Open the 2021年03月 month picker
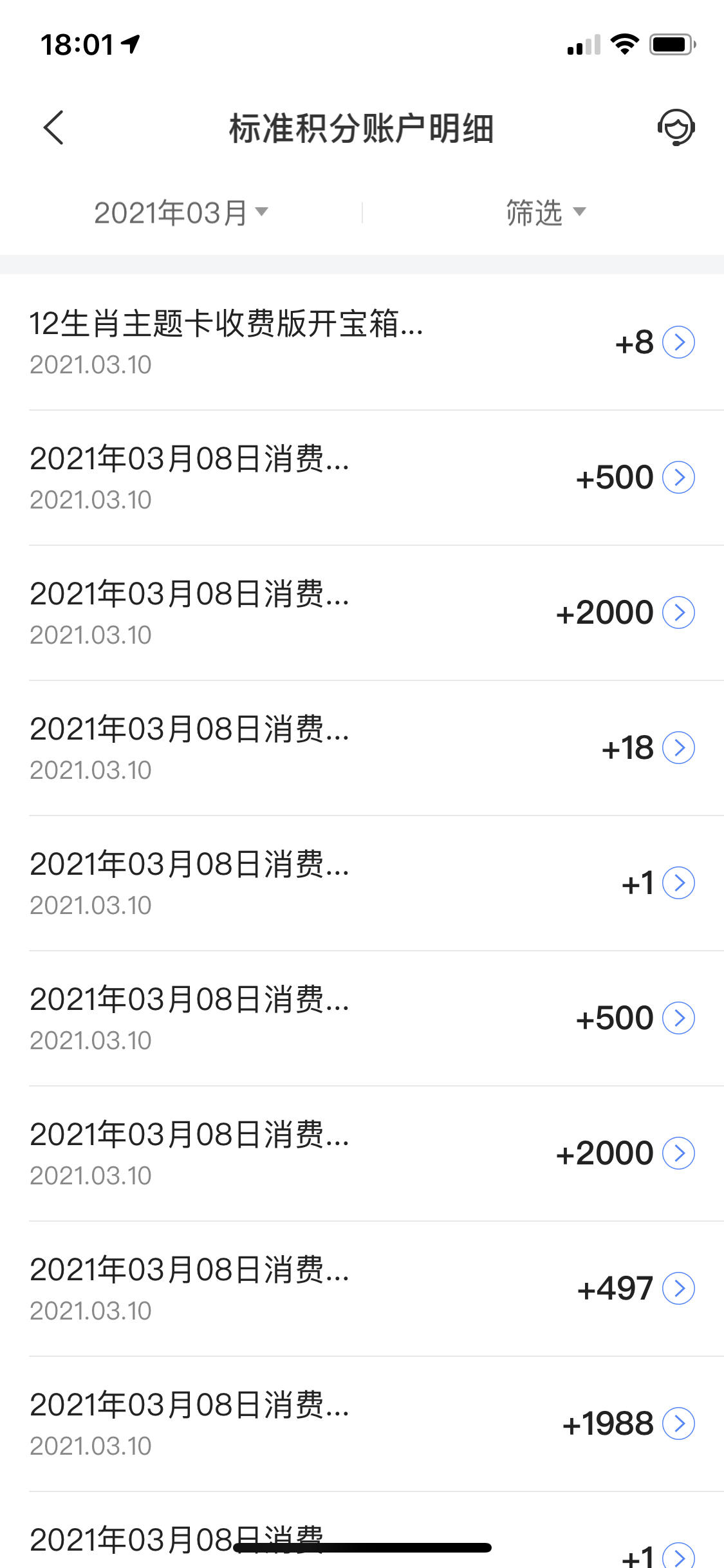The width and height of the screenshot is (724, 1568). click(181, 213)
